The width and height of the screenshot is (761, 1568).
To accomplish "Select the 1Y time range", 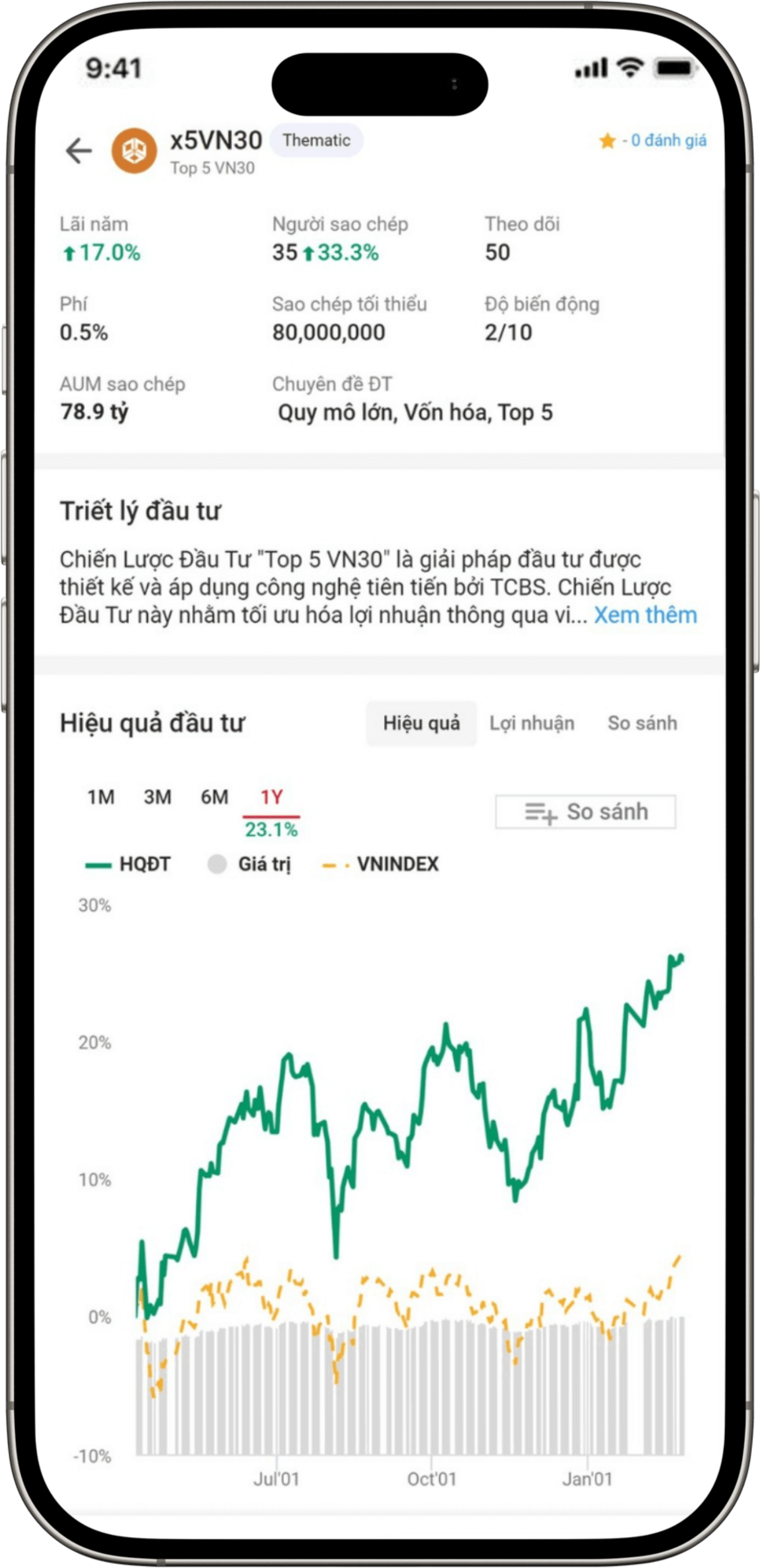I will tap(272, 797).
